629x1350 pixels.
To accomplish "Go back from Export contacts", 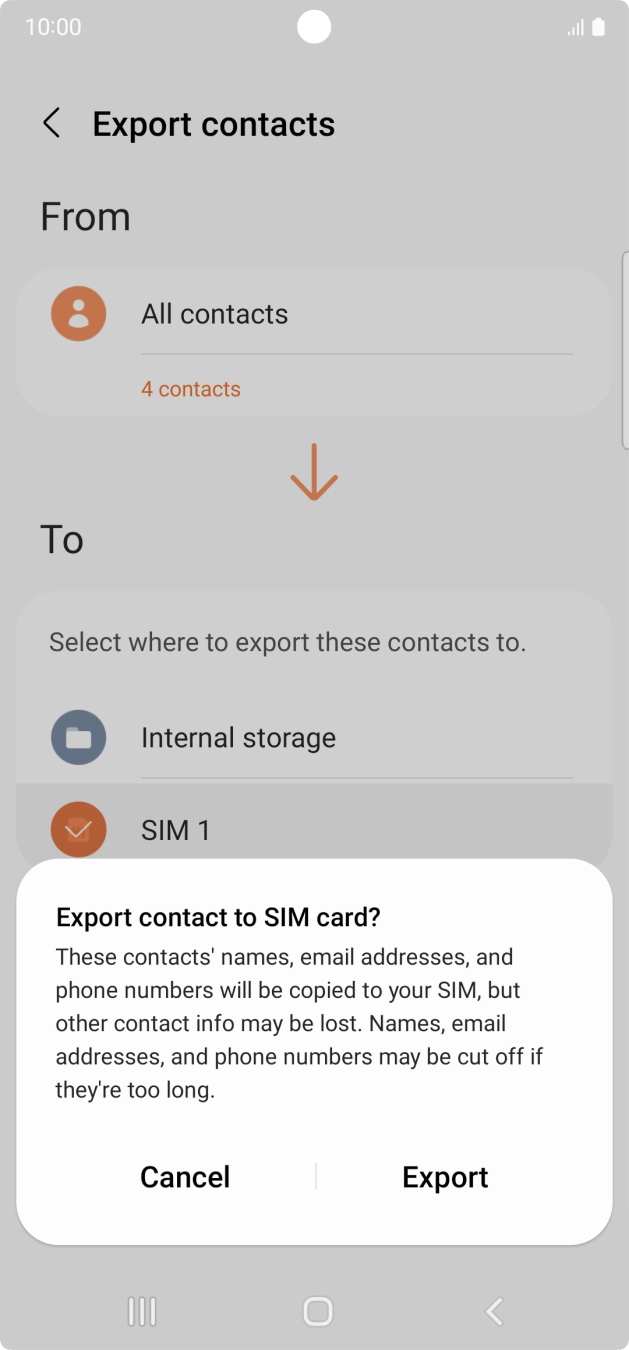I will 52,124.
